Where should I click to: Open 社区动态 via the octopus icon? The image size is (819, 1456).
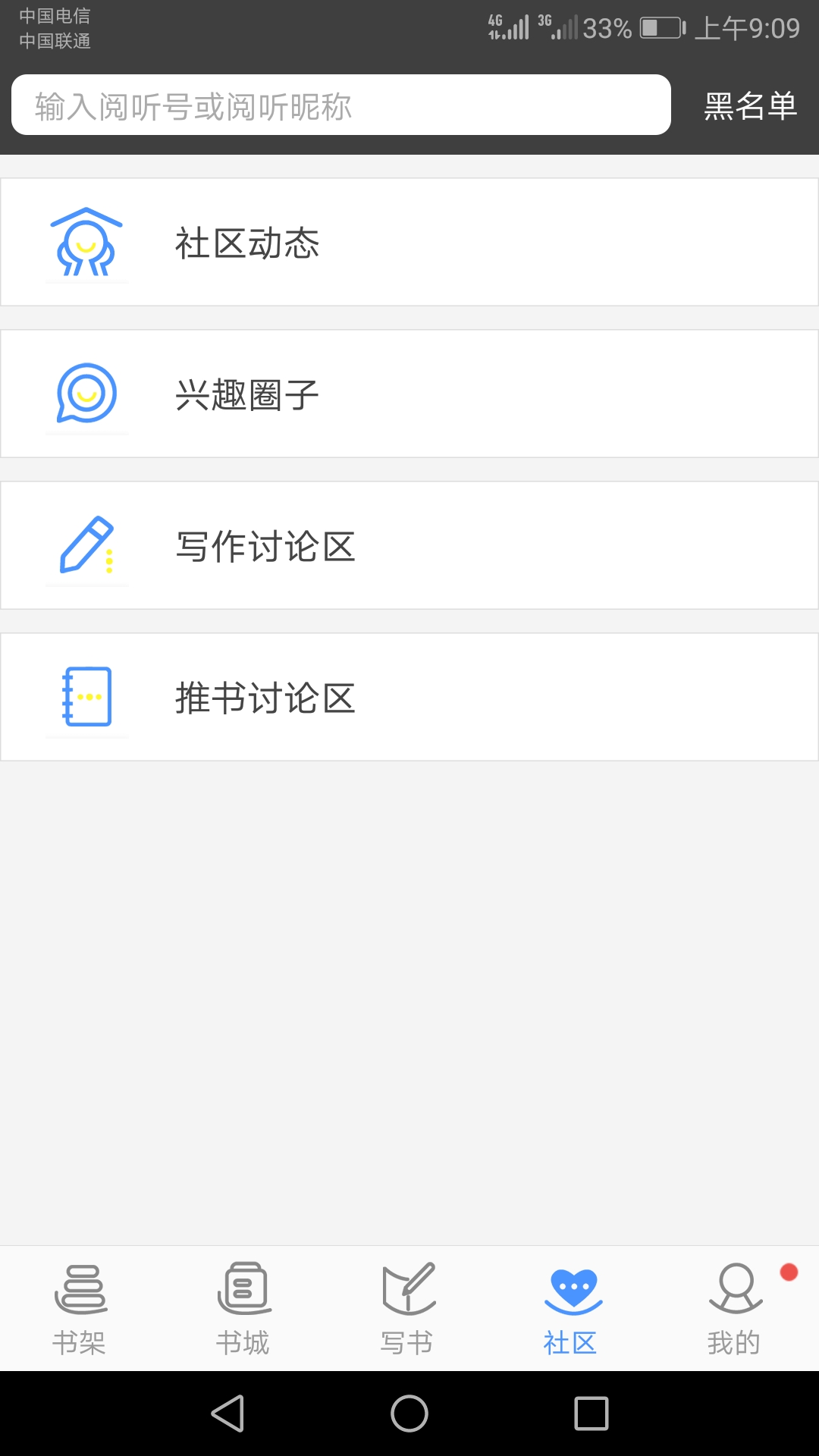tap(86, 241)
